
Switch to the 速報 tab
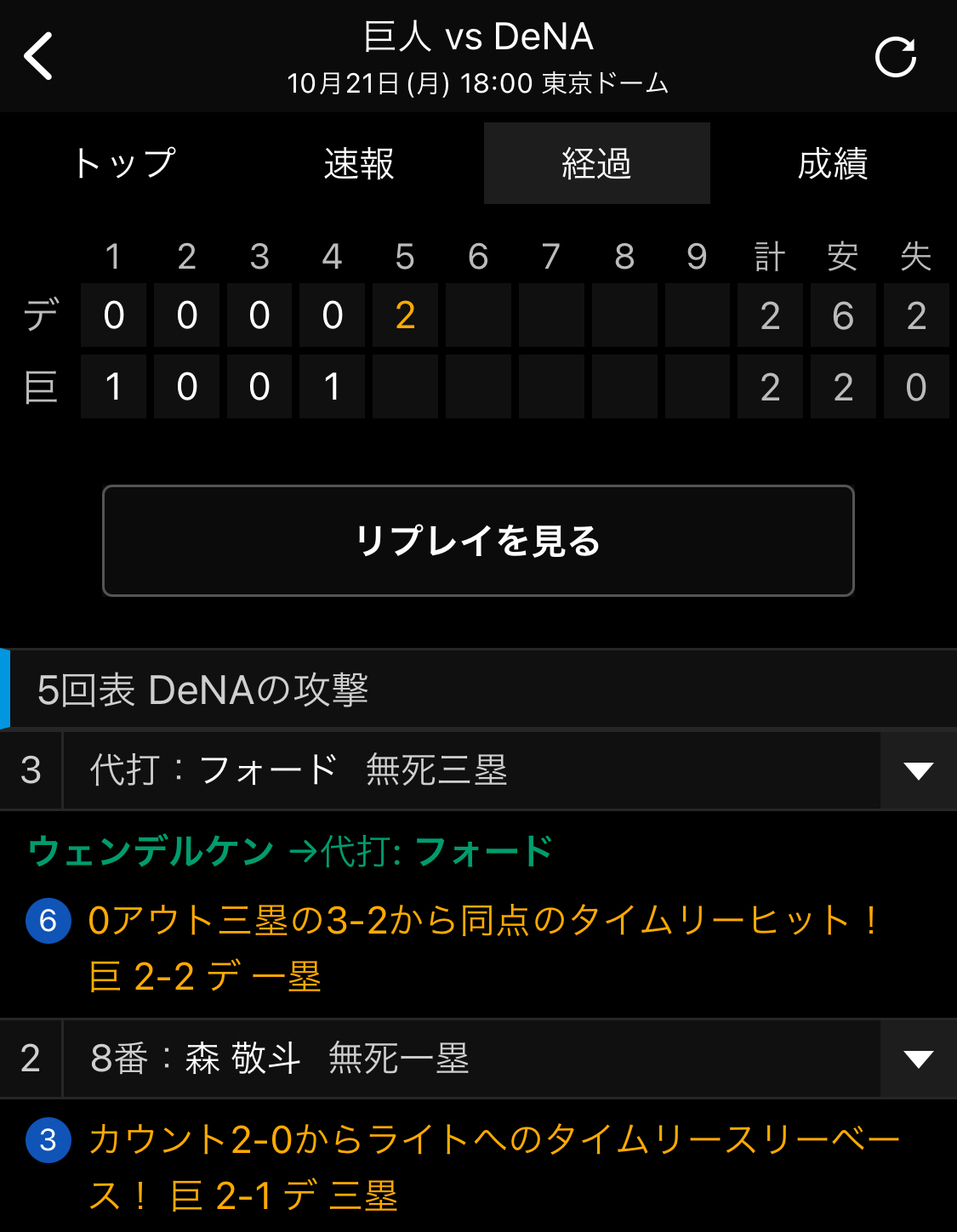[359, 163]
